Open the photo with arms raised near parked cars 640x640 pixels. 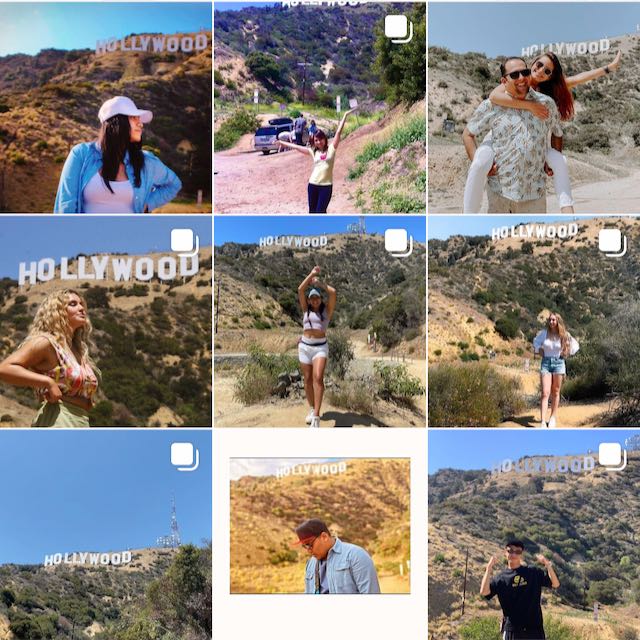tap(319, 107)
